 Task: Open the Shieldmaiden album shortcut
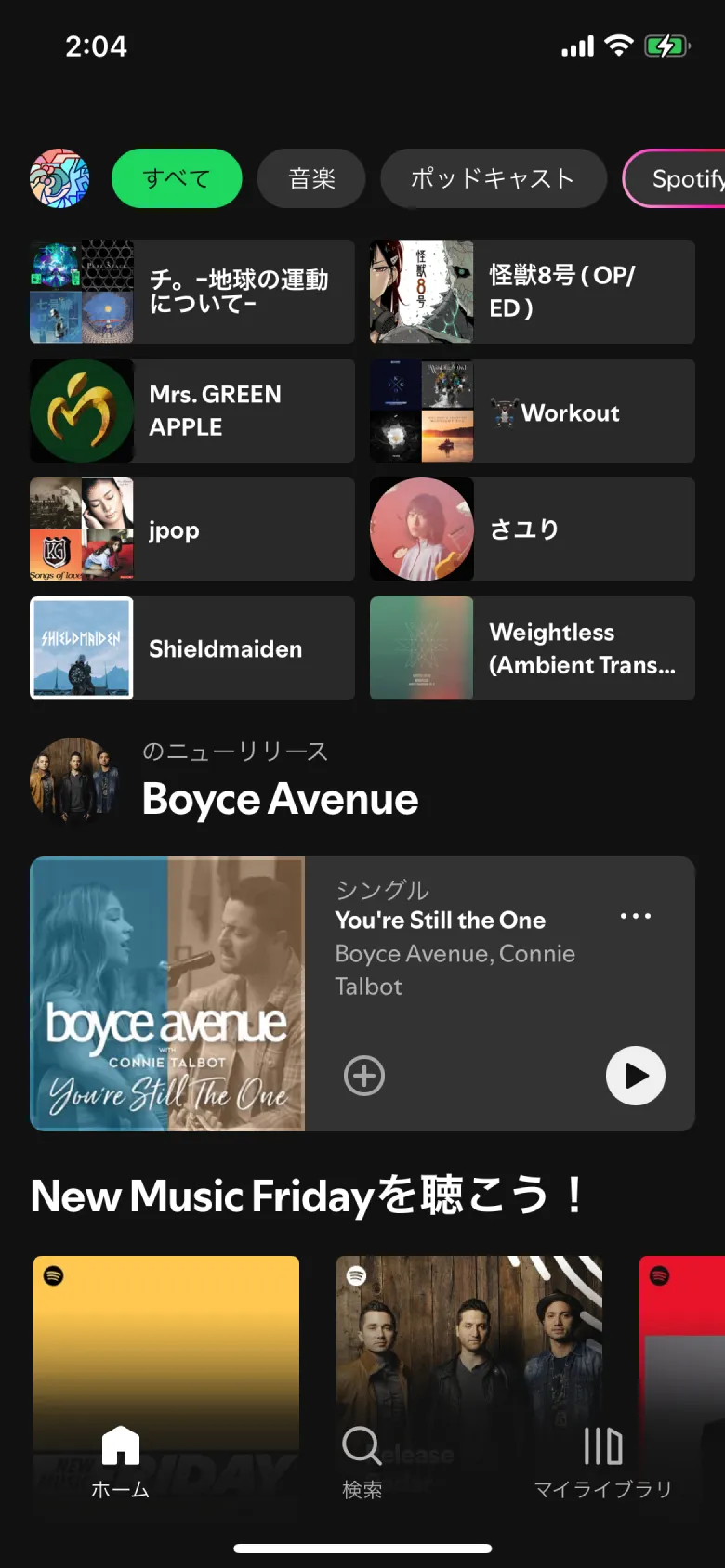[191, 648]
